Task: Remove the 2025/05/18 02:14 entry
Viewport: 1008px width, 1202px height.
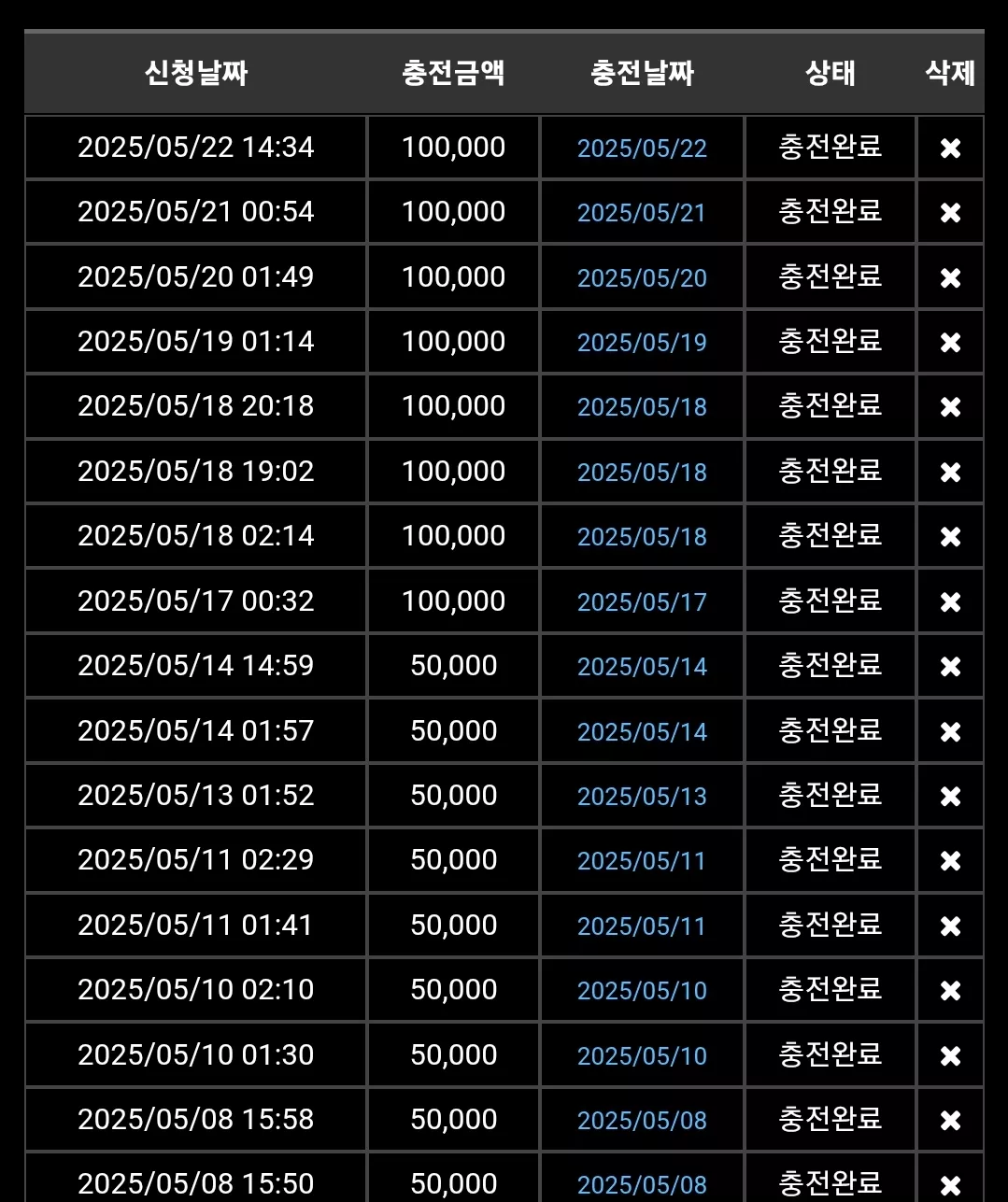Action: coord(950,536)
